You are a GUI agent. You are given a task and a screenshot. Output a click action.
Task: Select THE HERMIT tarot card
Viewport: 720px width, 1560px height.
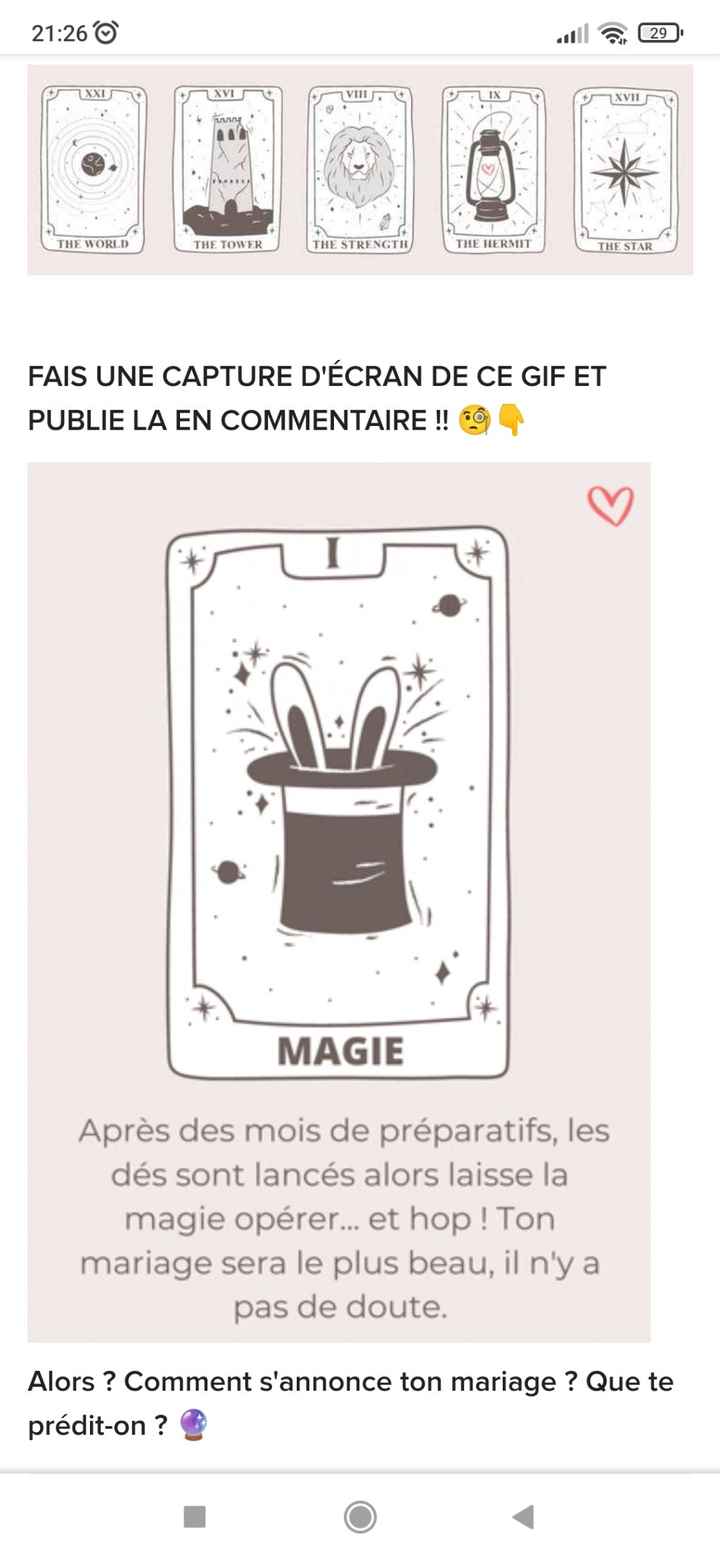coord(492,166)
